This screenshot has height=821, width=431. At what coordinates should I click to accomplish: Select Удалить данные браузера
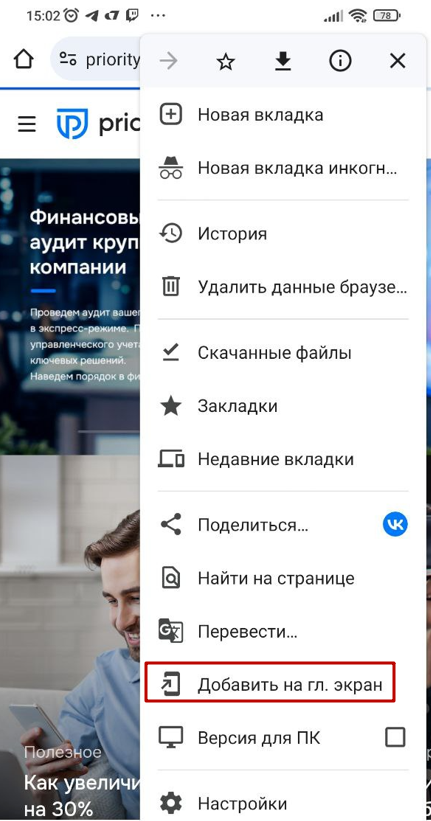[x=283, y=287]
